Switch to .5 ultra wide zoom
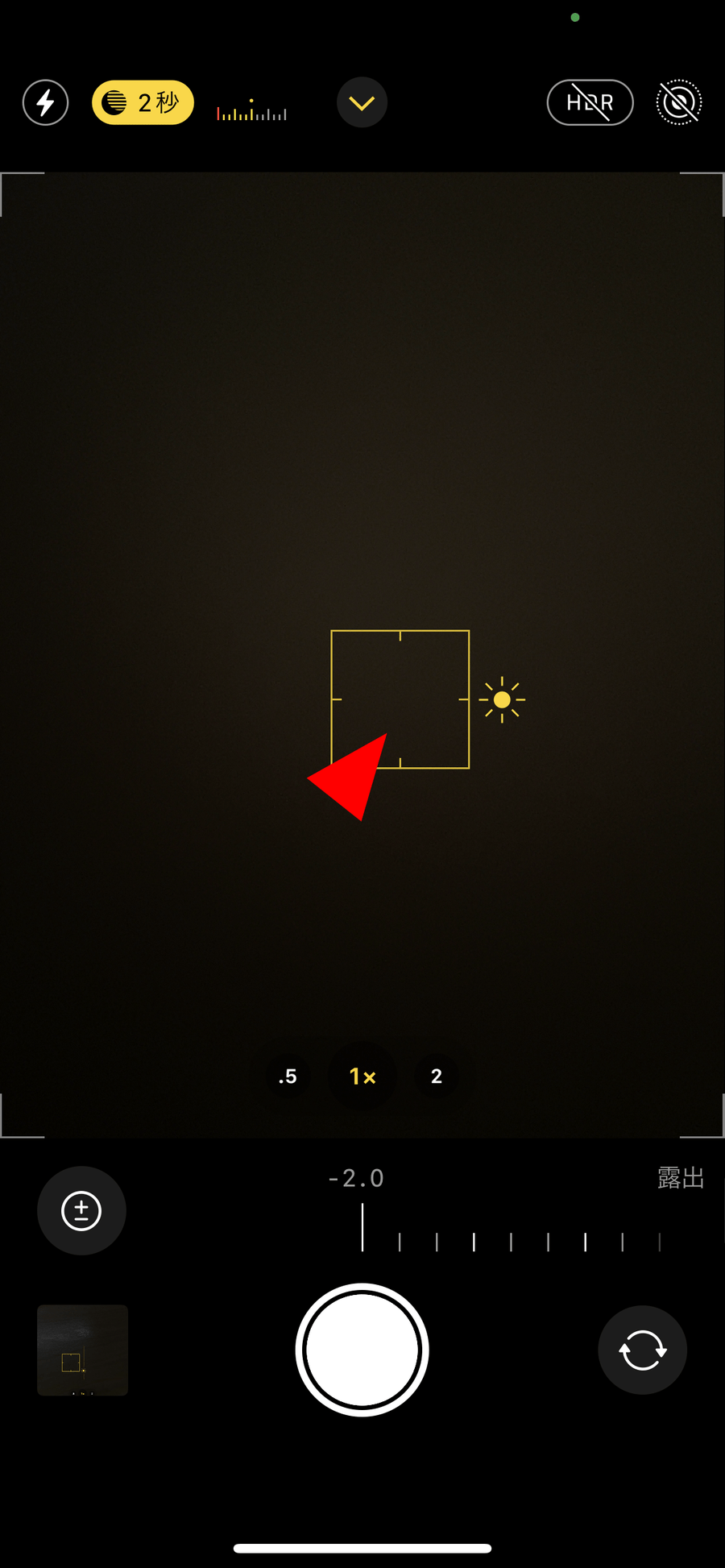Image resolution: width=725 pixels, height=1568 pixels. click(288, 1076)
